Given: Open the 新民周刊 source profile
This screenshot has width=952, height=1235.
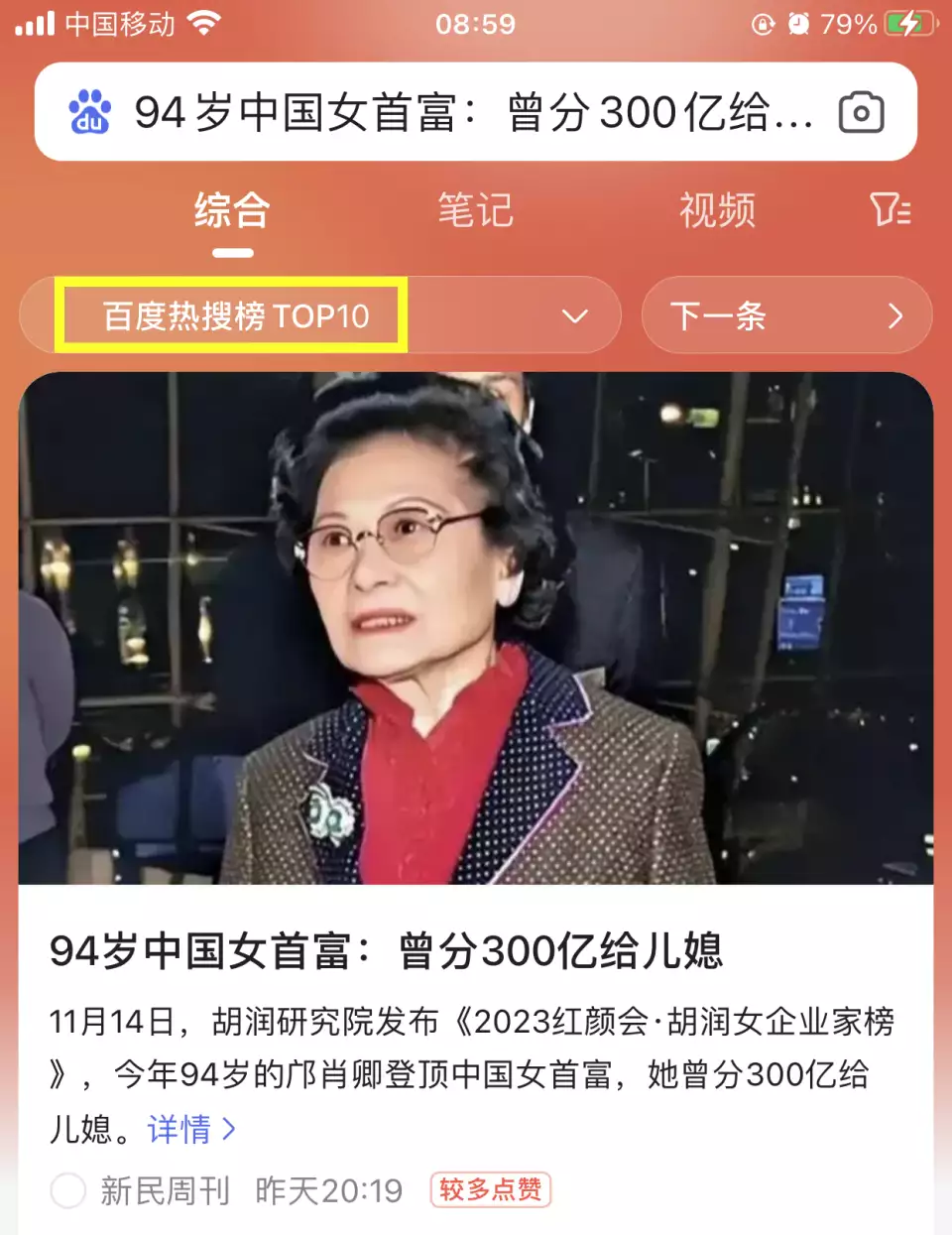Looking at the screenshot, I should [165, 1190].
